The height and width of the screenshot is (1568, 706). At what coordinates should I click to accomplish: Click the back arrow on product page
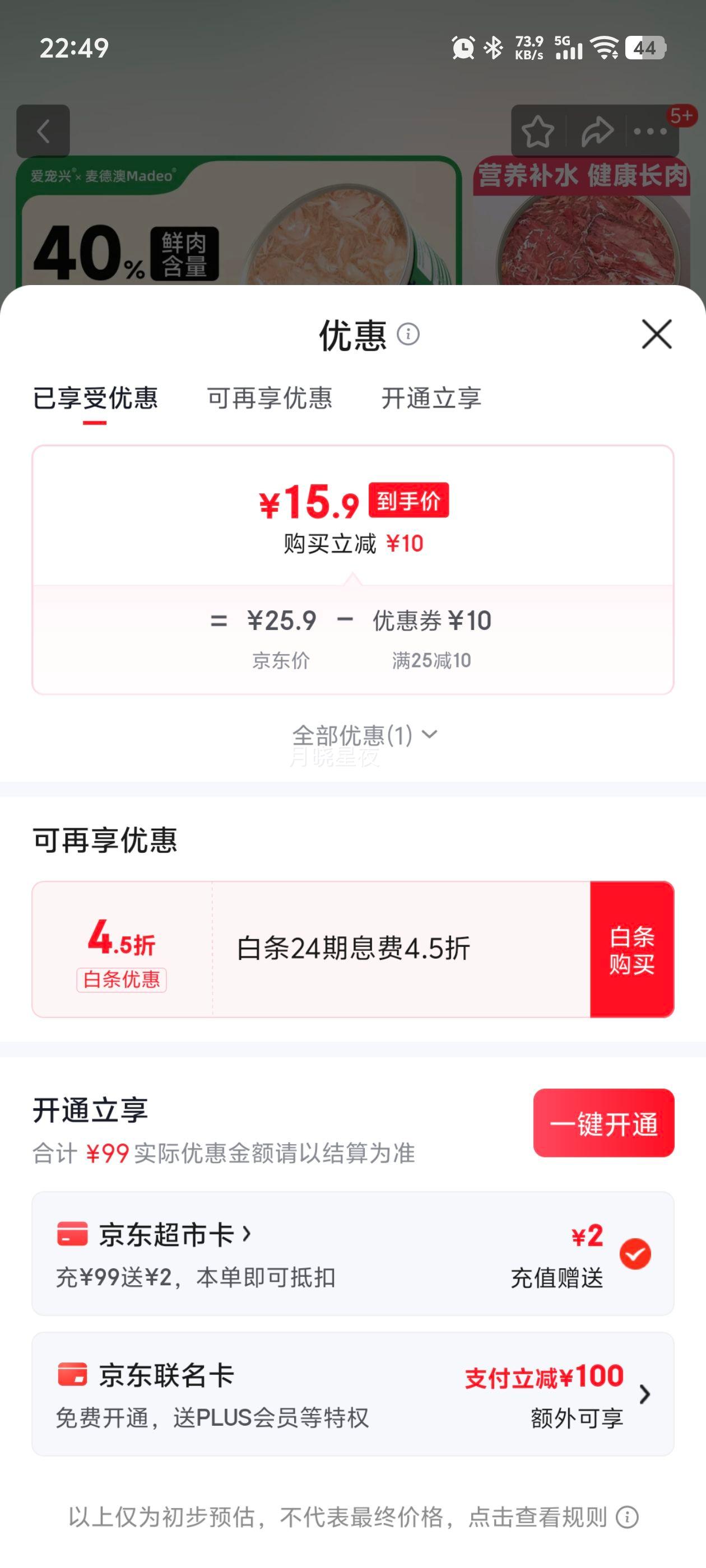point(43,132)
